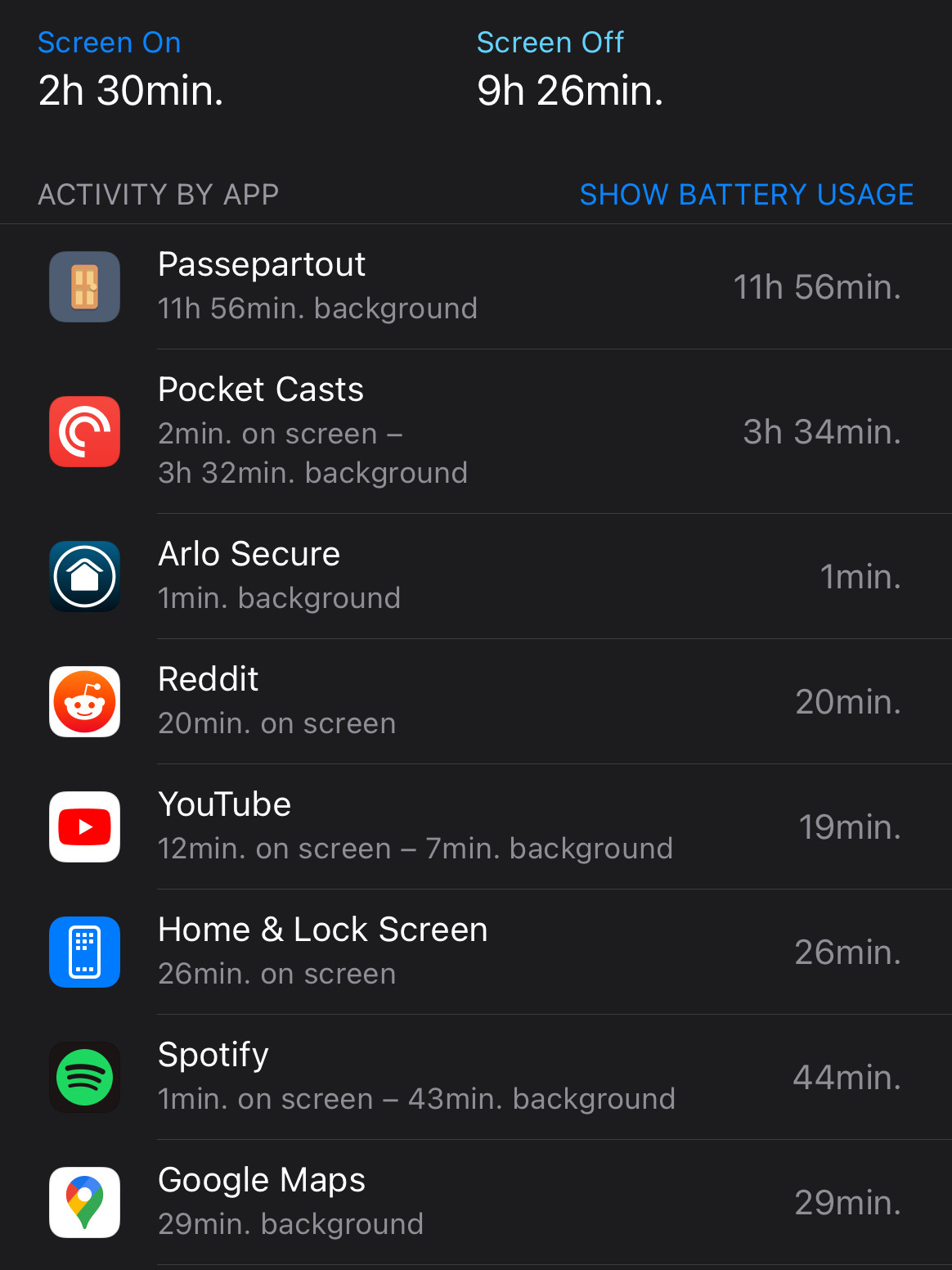Tap the Arlo Secure entry

point(476,577)
